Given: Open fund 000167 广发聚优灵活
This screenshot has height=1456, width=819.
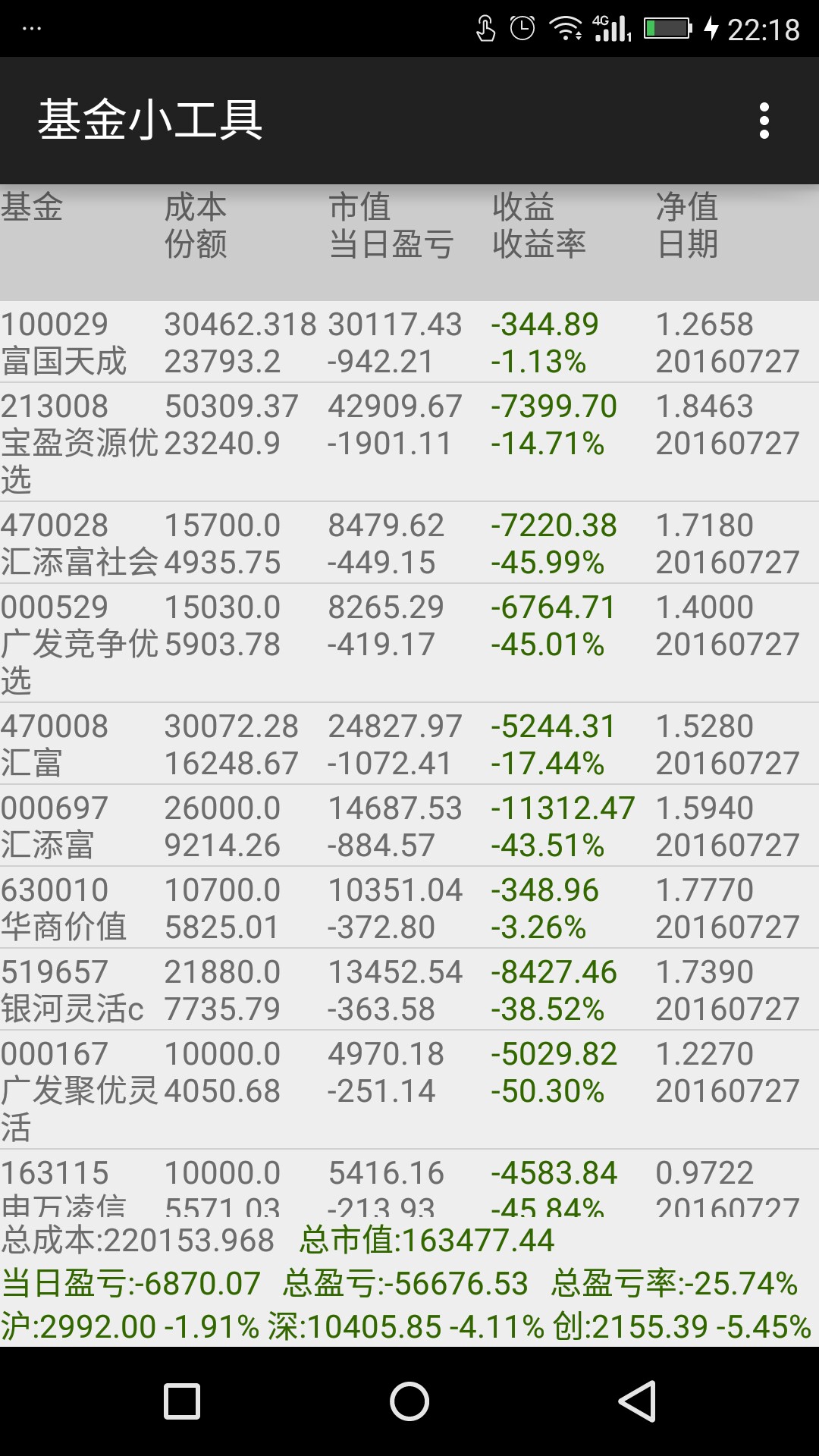Looking at the screenshot, I should point(409,1090).
